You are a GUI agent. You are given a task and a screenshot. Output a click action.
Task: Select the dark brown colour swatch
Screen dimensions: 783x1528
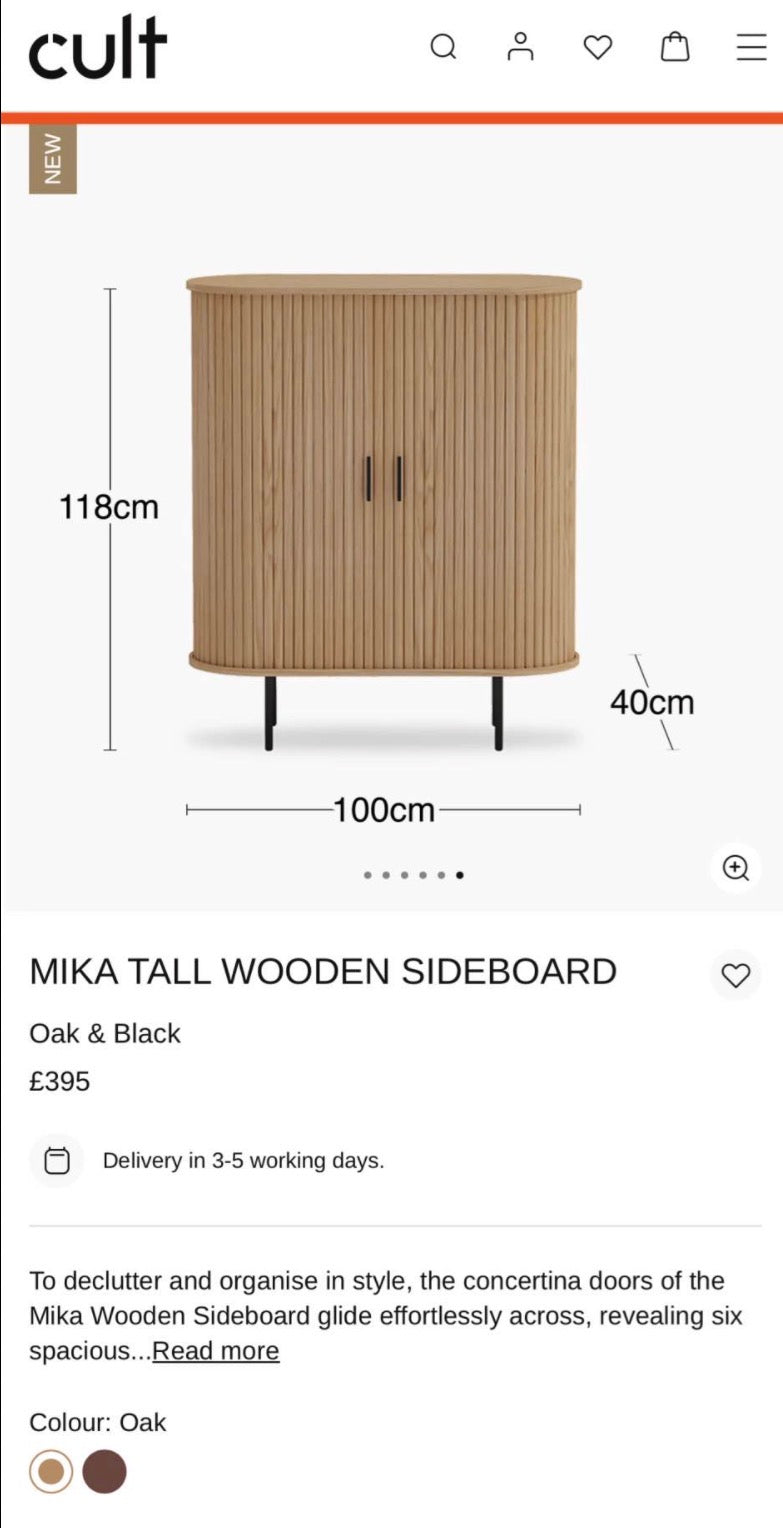pyautogui.click(x=105, y=1471)
